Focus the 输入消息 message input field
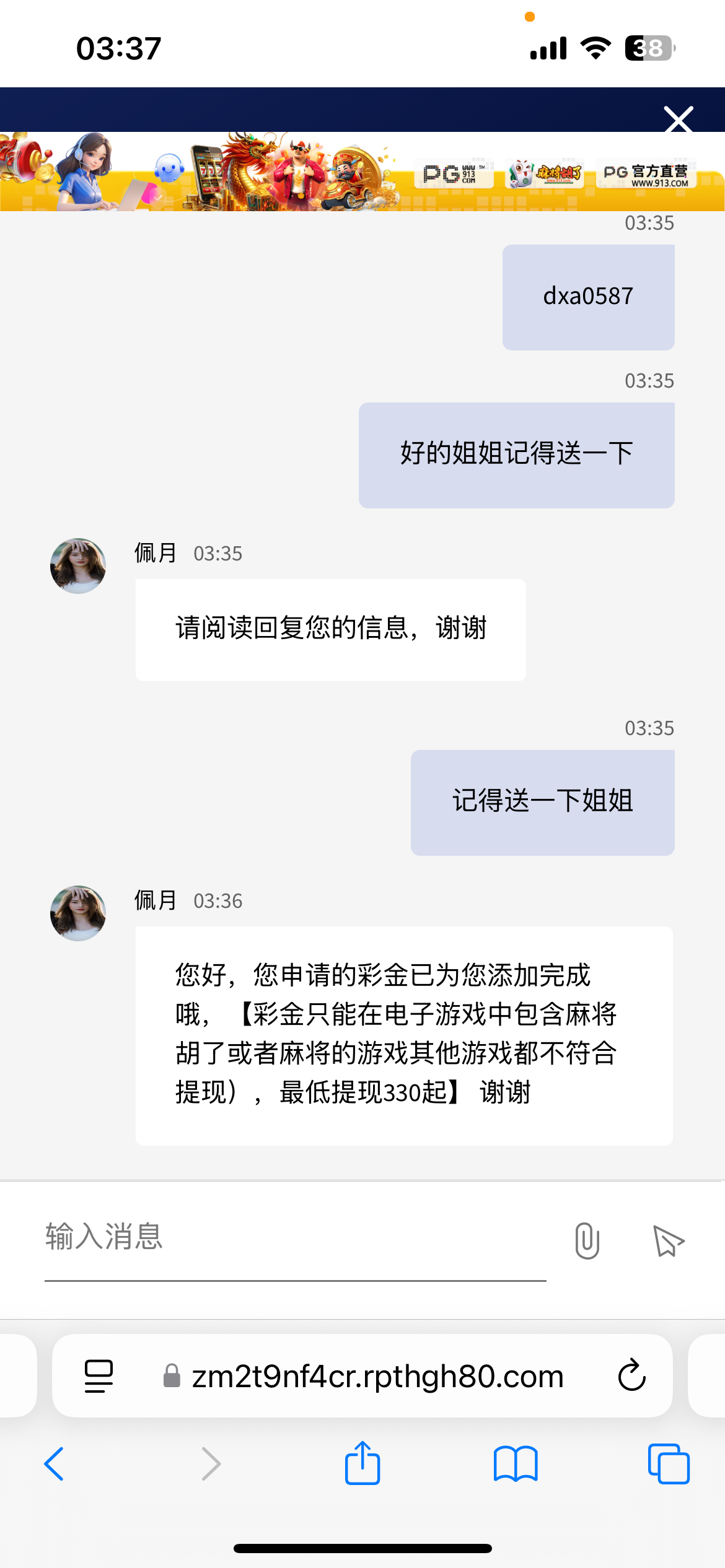The width and height of the screenshot is (725, 1568). coord(295,1237)
